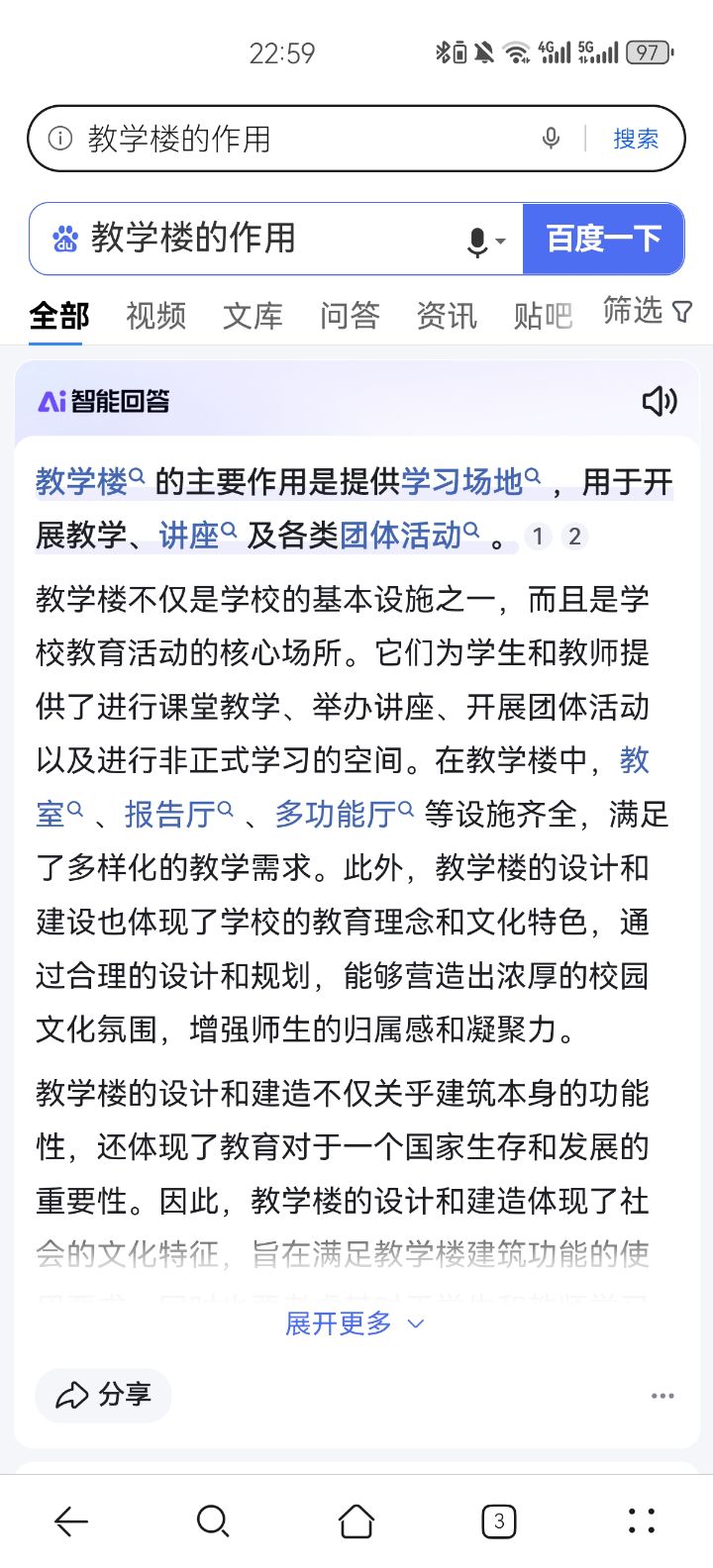Switch to the 问答 tab
Viewport: 713px width, 1568px height.
350,316
